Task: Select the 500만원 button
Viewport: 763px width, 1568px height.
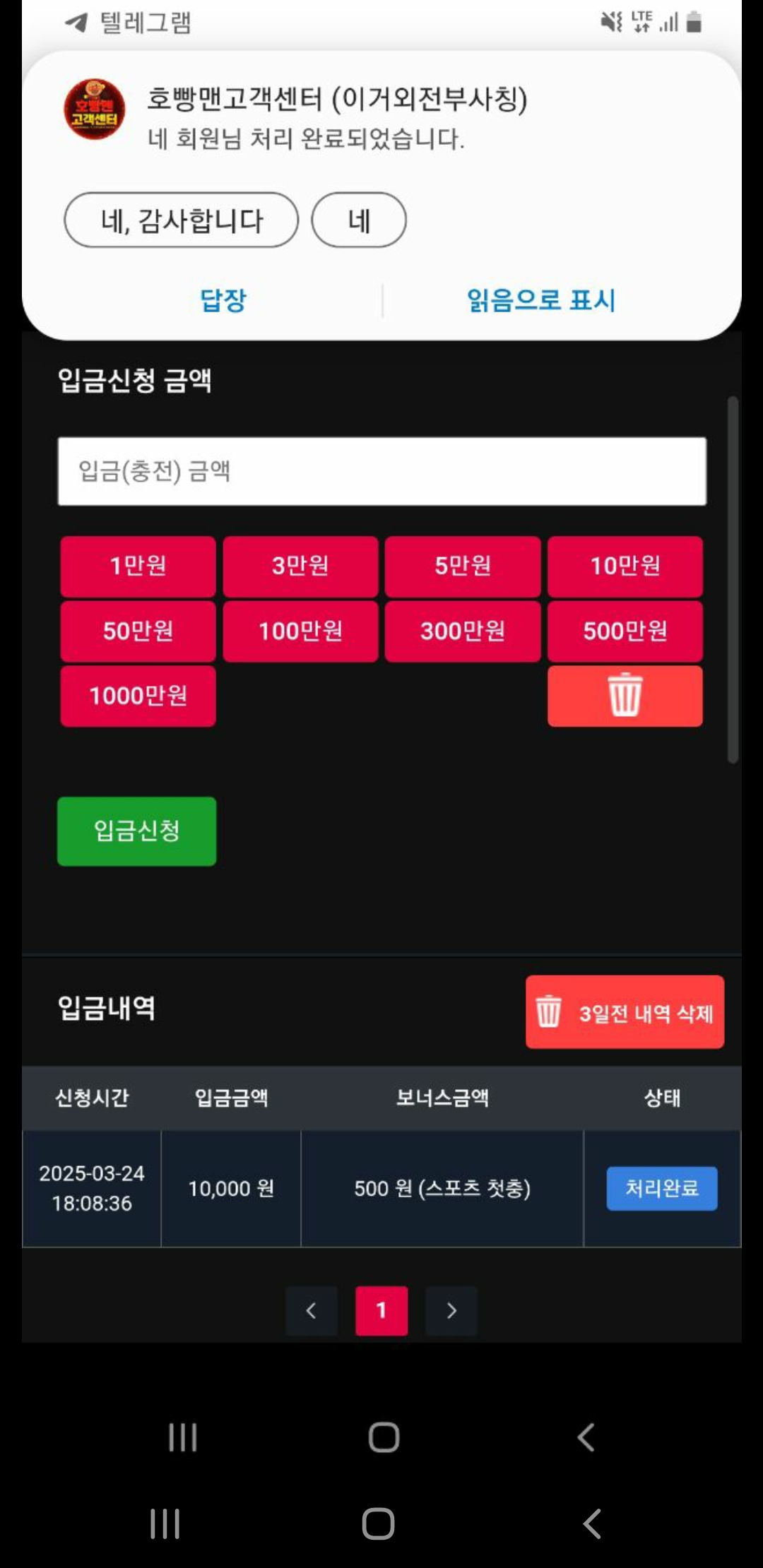Action: [625, 631]
